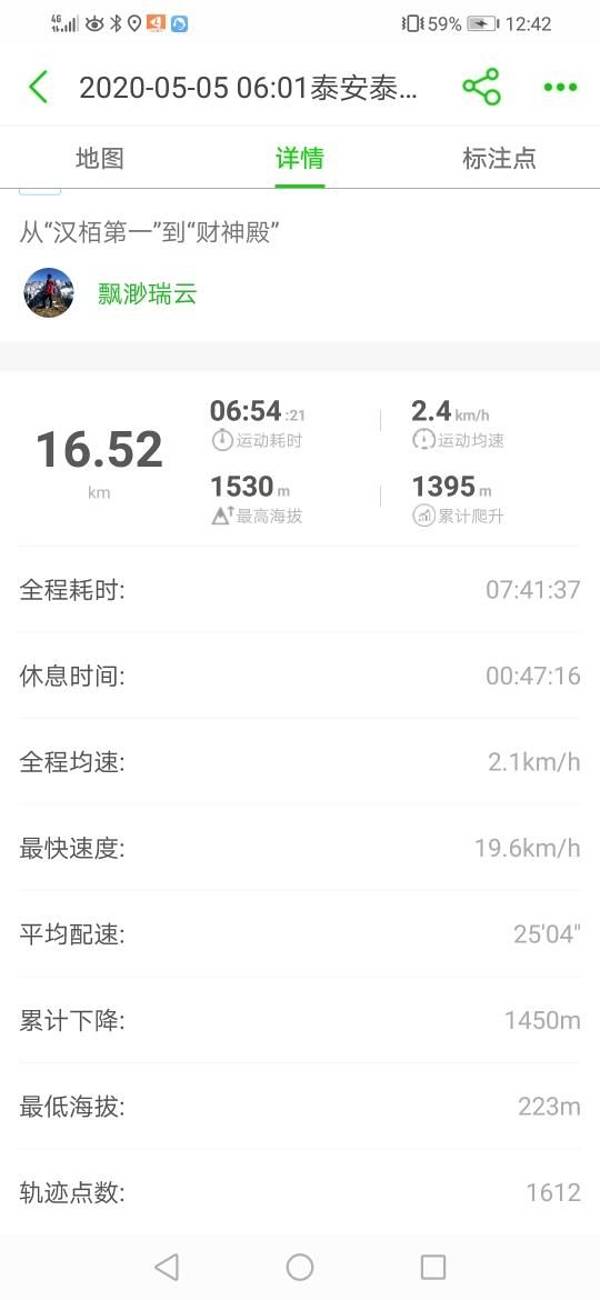Go back using the green arrow
The height and width of the screenshot is (1300, 600).
[38, 87]
